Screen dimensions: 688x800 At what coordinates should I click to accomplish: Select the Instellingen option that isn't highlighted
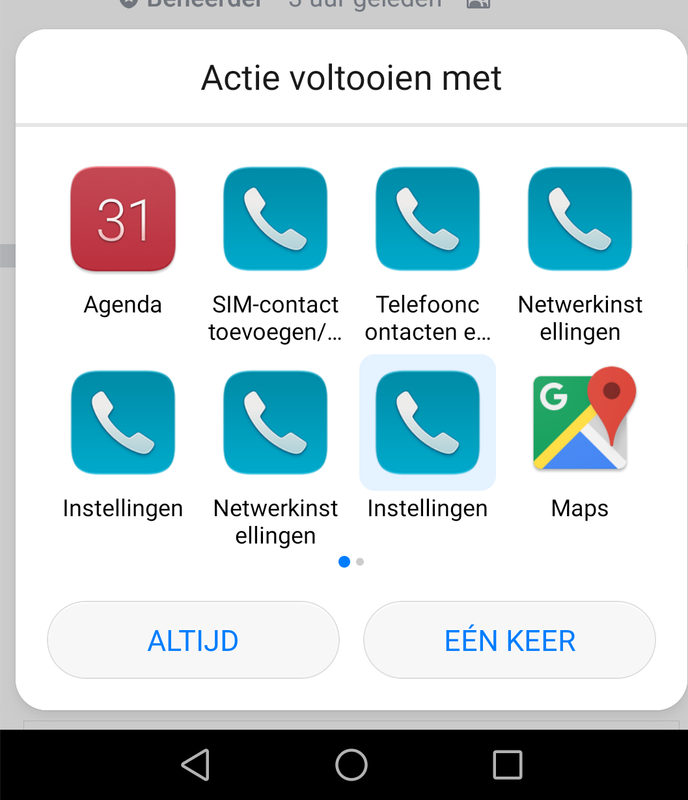(x=123, y=422)
